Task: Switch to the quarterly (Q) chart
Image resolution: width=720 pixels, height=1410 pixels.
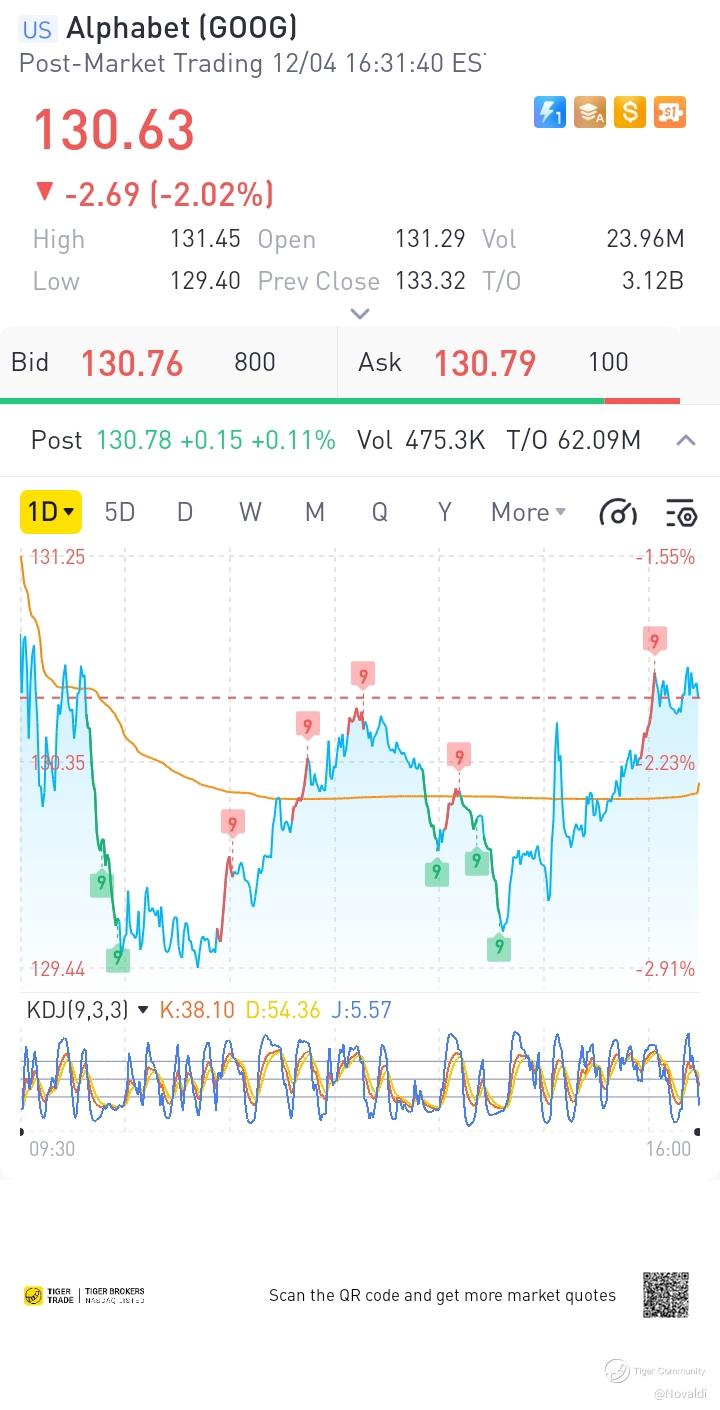Action: 380,512
